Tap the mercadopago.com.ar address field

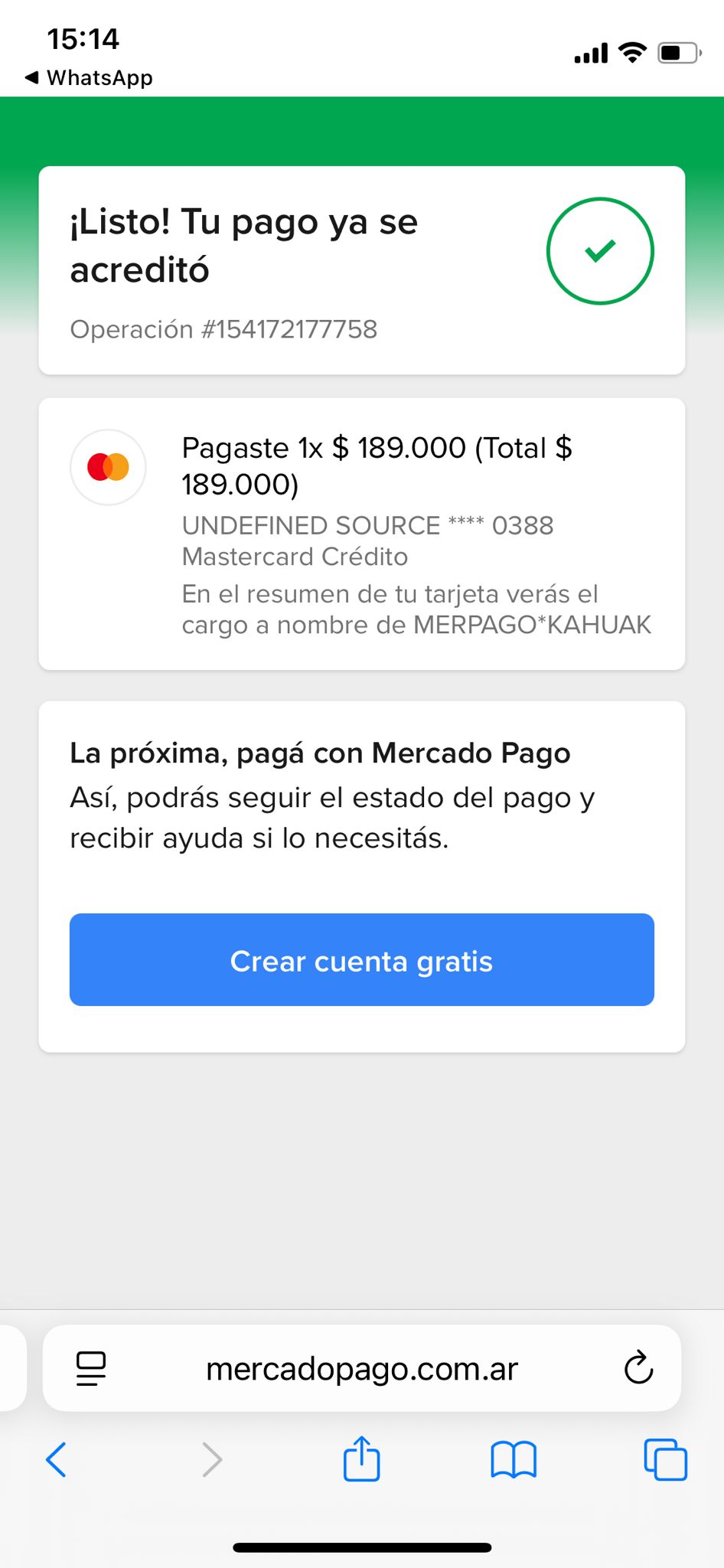362,1368
